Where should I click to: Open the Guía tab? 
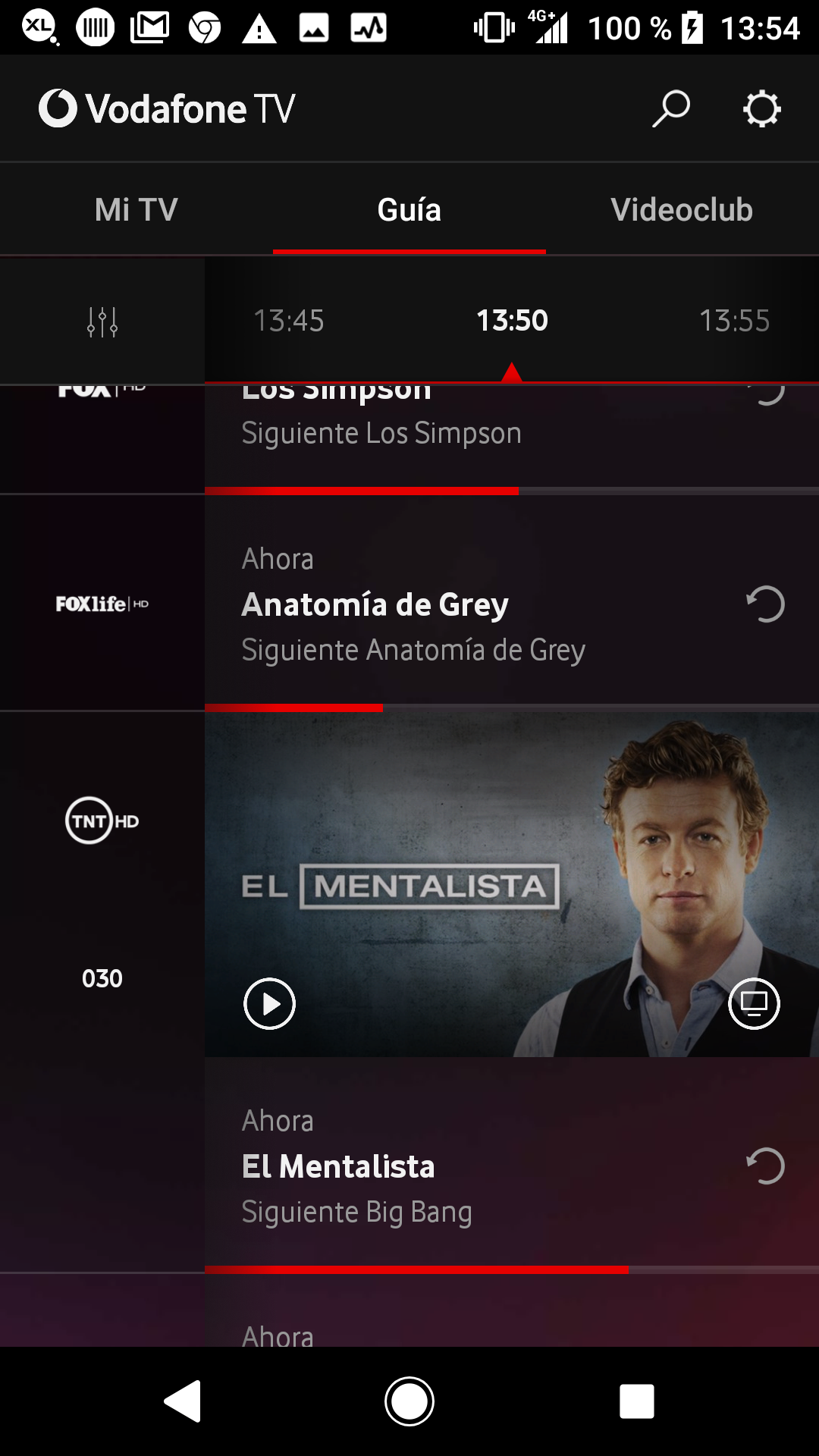pyautogui.click(x=409, y=209)
